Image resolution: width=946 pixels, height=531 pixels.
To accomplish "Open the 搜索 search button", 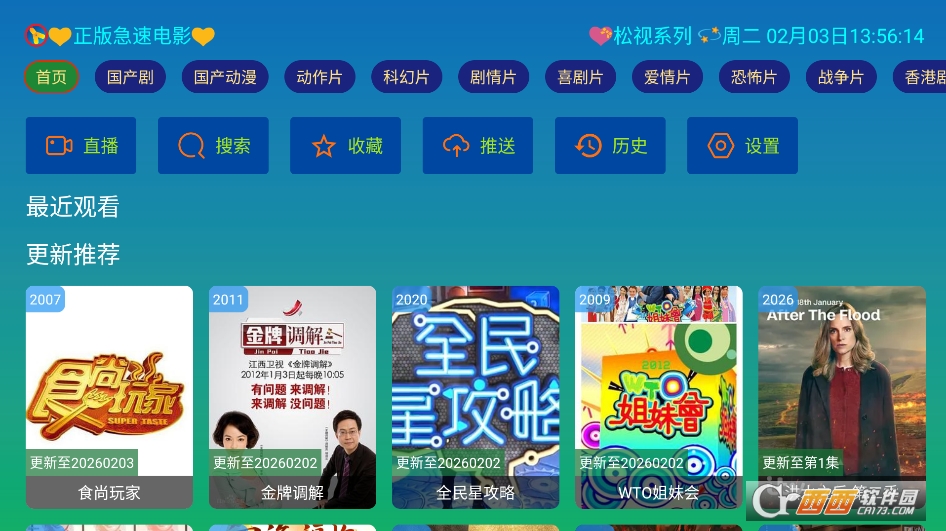I will [213, 146].
